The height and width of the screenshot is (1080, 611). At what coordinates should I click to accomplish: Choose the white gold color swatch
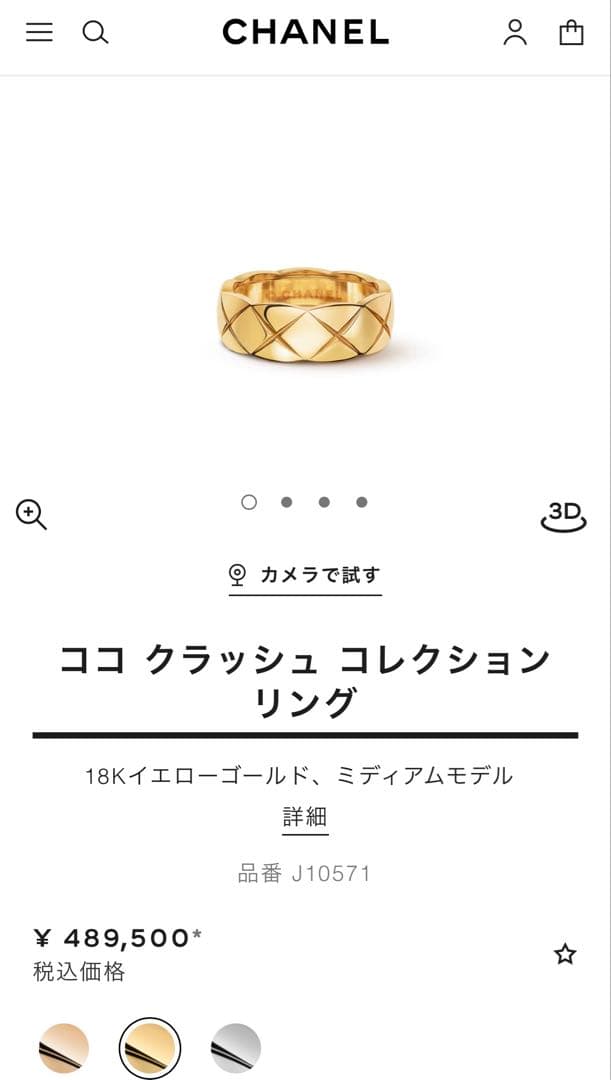point(236,1048)
